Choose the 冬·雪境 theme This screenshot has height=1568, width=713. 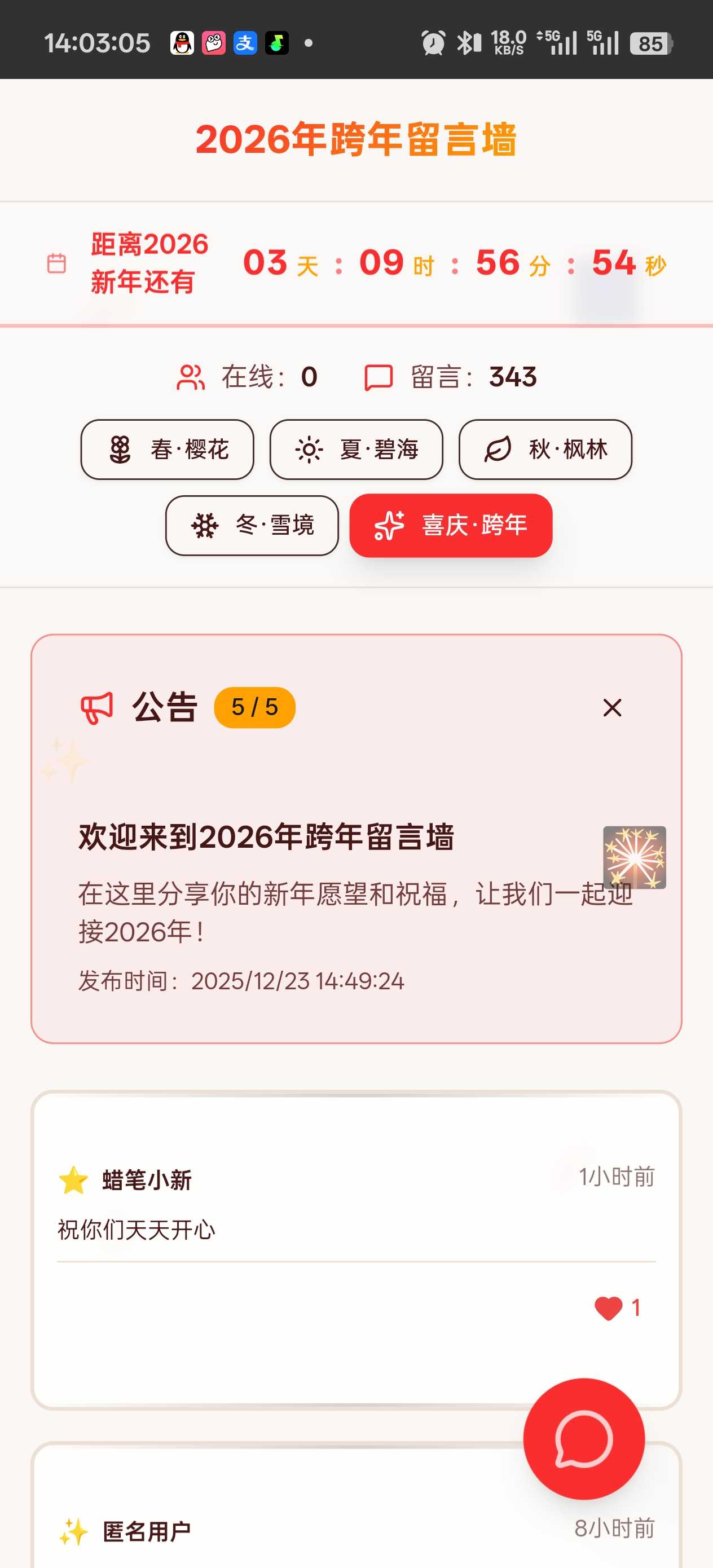(x=252, y=525)
